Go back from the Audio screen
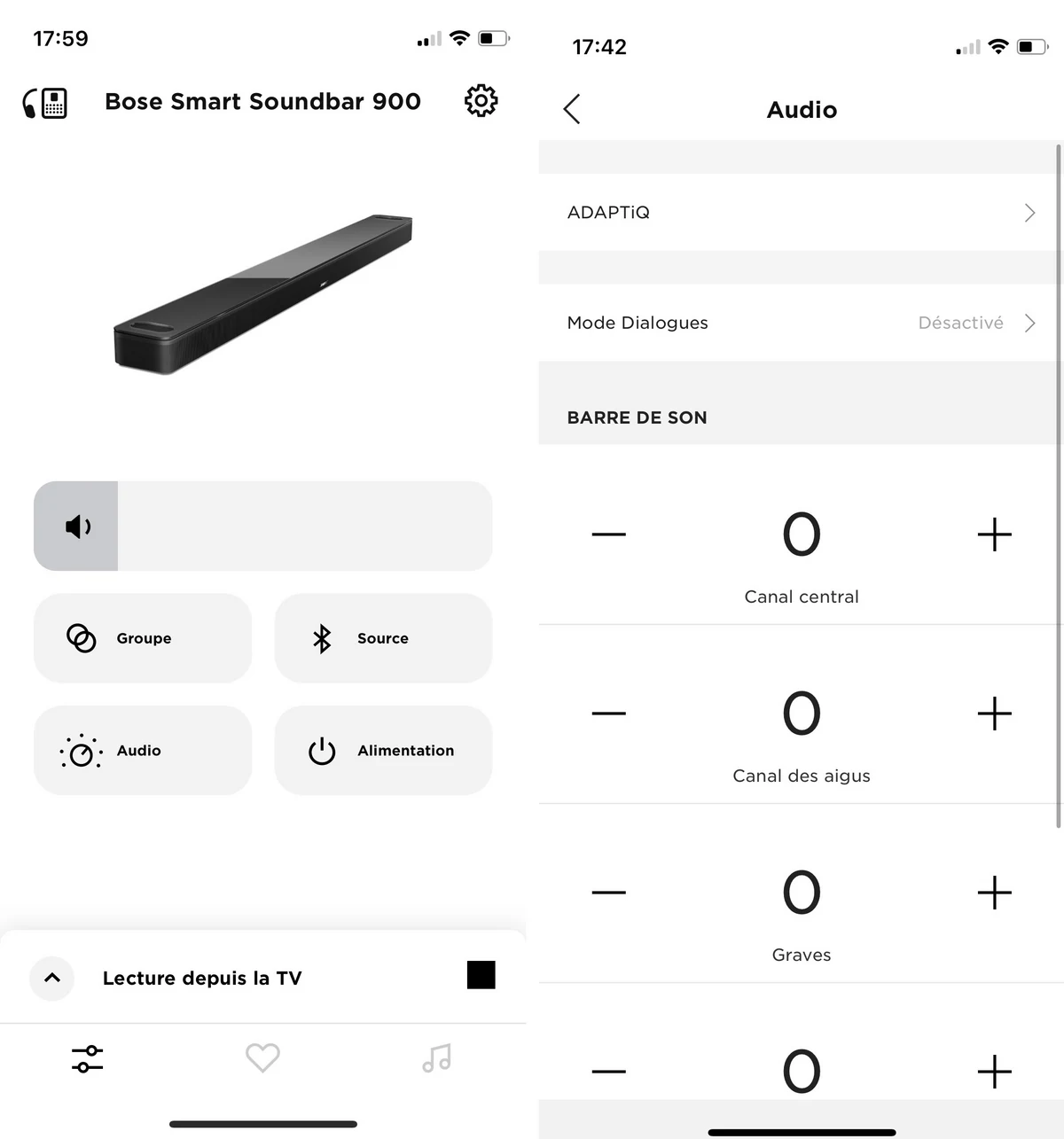 pyautogui.click(x=572, y=109)
